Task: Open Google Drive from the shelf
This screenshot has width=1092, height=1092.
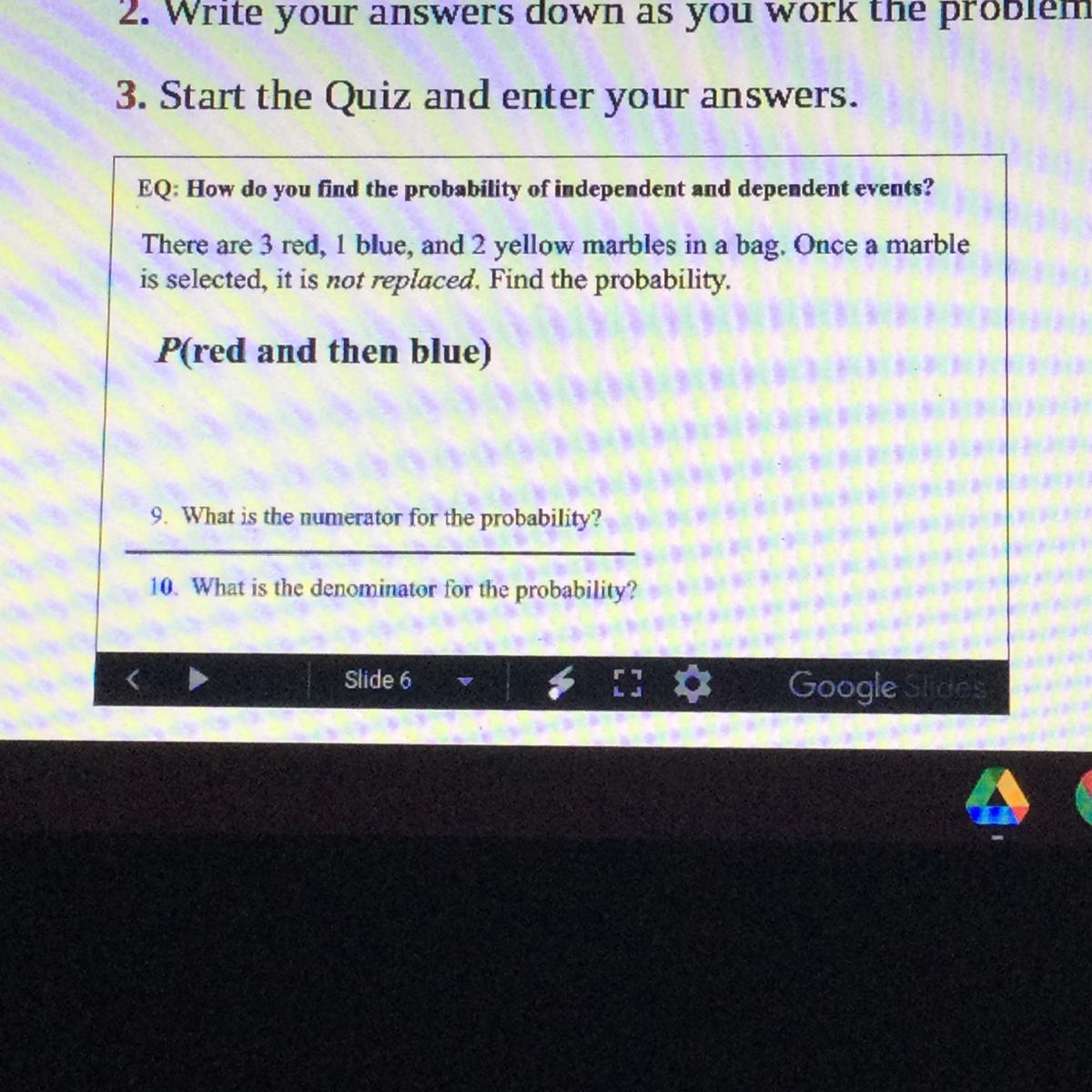Action: 997,800
